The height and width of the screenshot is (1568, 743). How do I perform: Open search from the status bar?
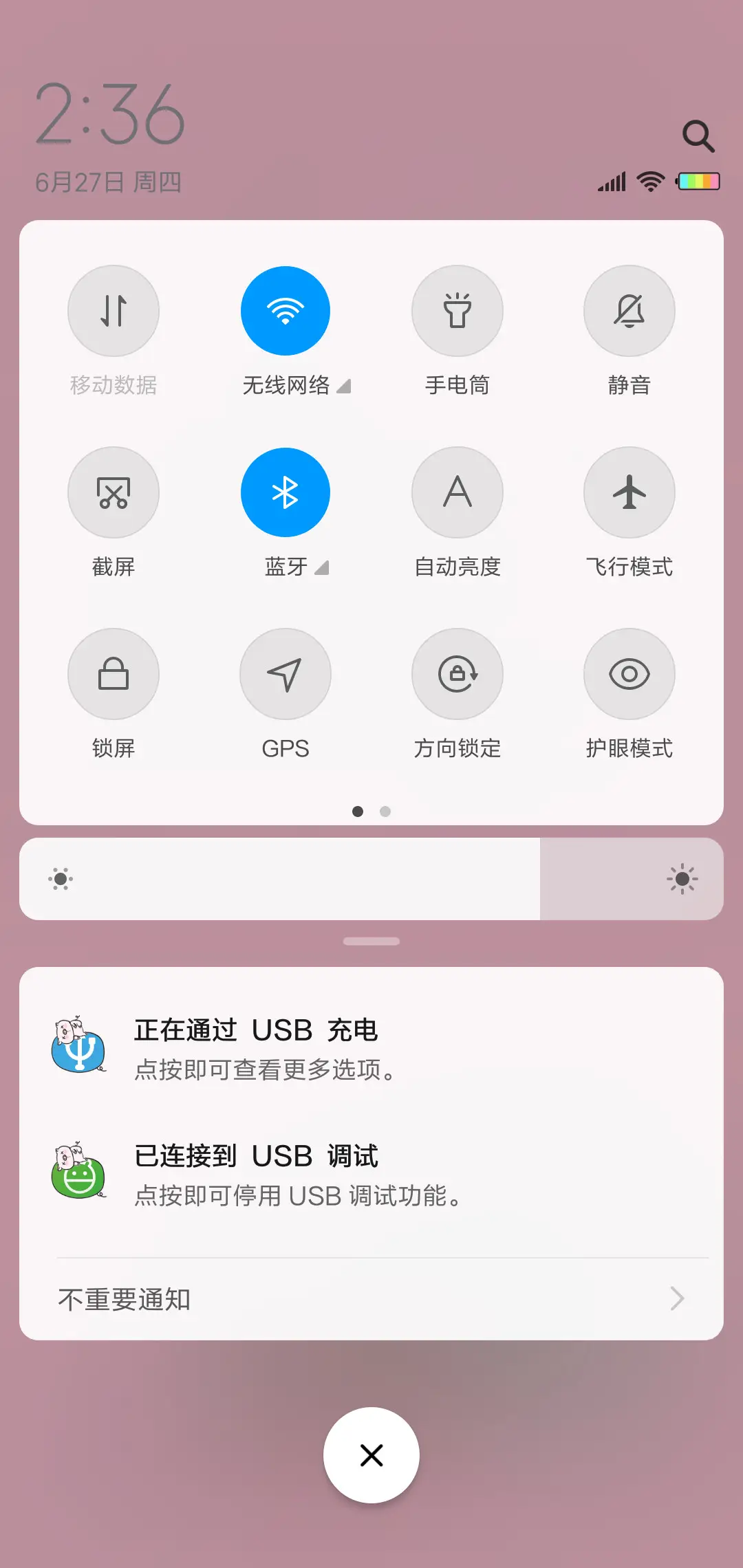[699, 135]
